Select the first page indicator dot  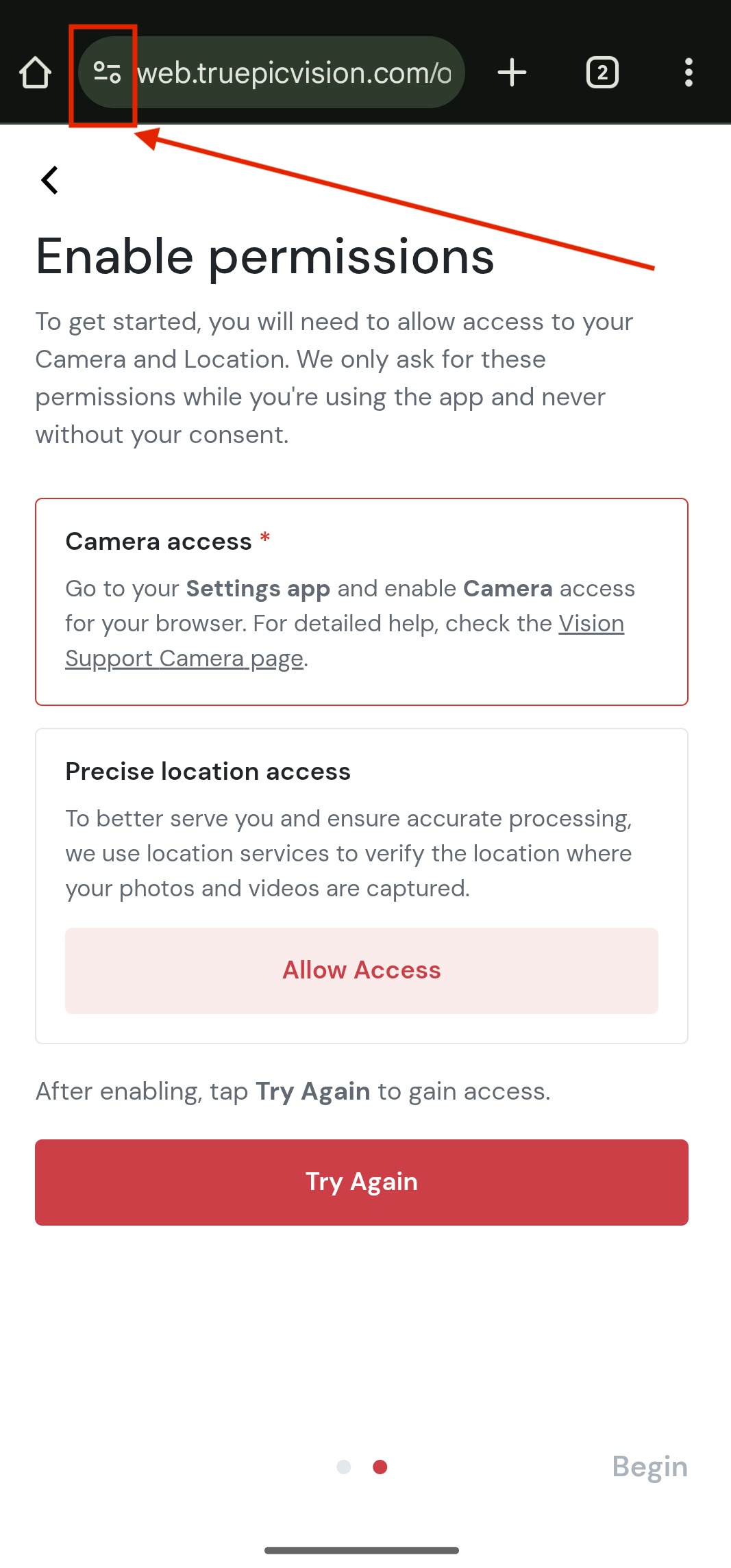click(344, 1467)
